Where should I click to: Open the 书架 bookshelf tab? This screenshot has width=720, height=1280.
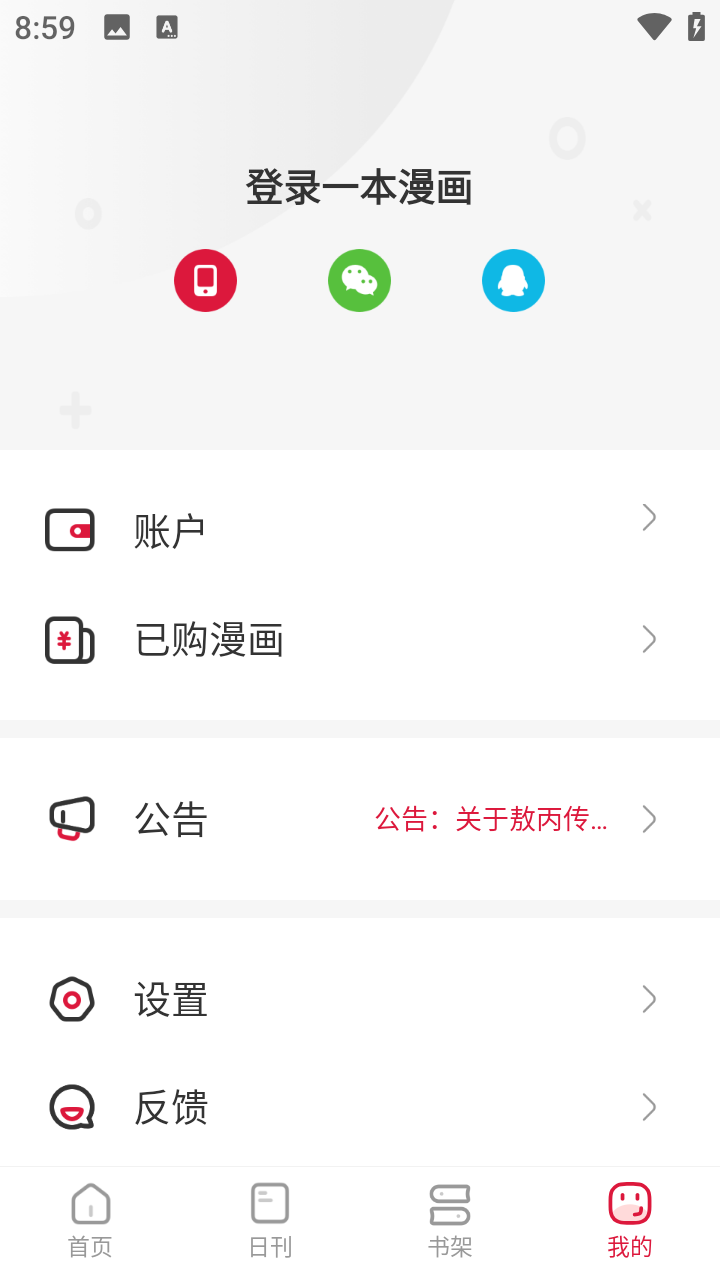coord(450,1216)
